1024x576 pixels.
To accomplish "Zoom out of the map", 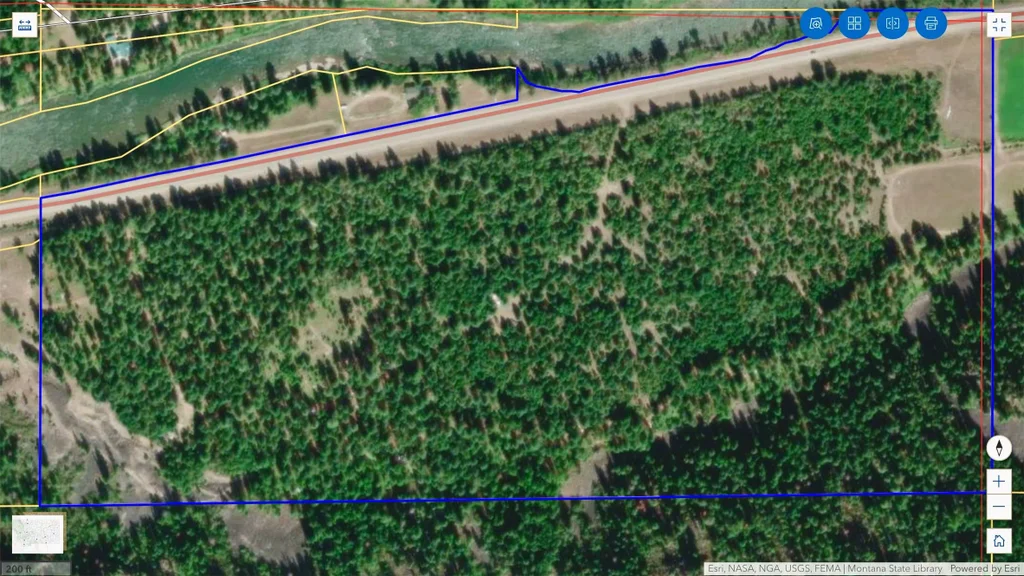I will (999, 507).
